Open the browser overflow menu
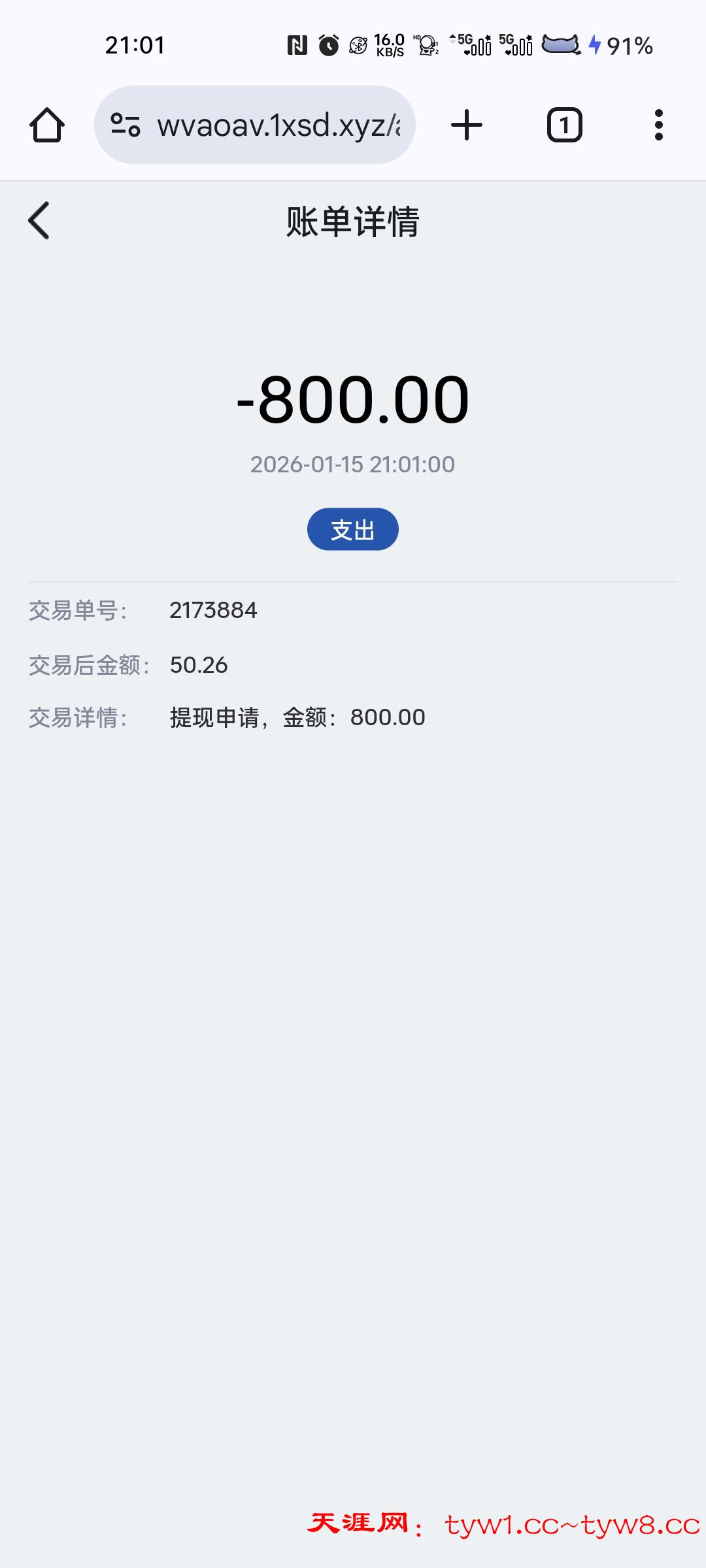 [x=658, y=125]
